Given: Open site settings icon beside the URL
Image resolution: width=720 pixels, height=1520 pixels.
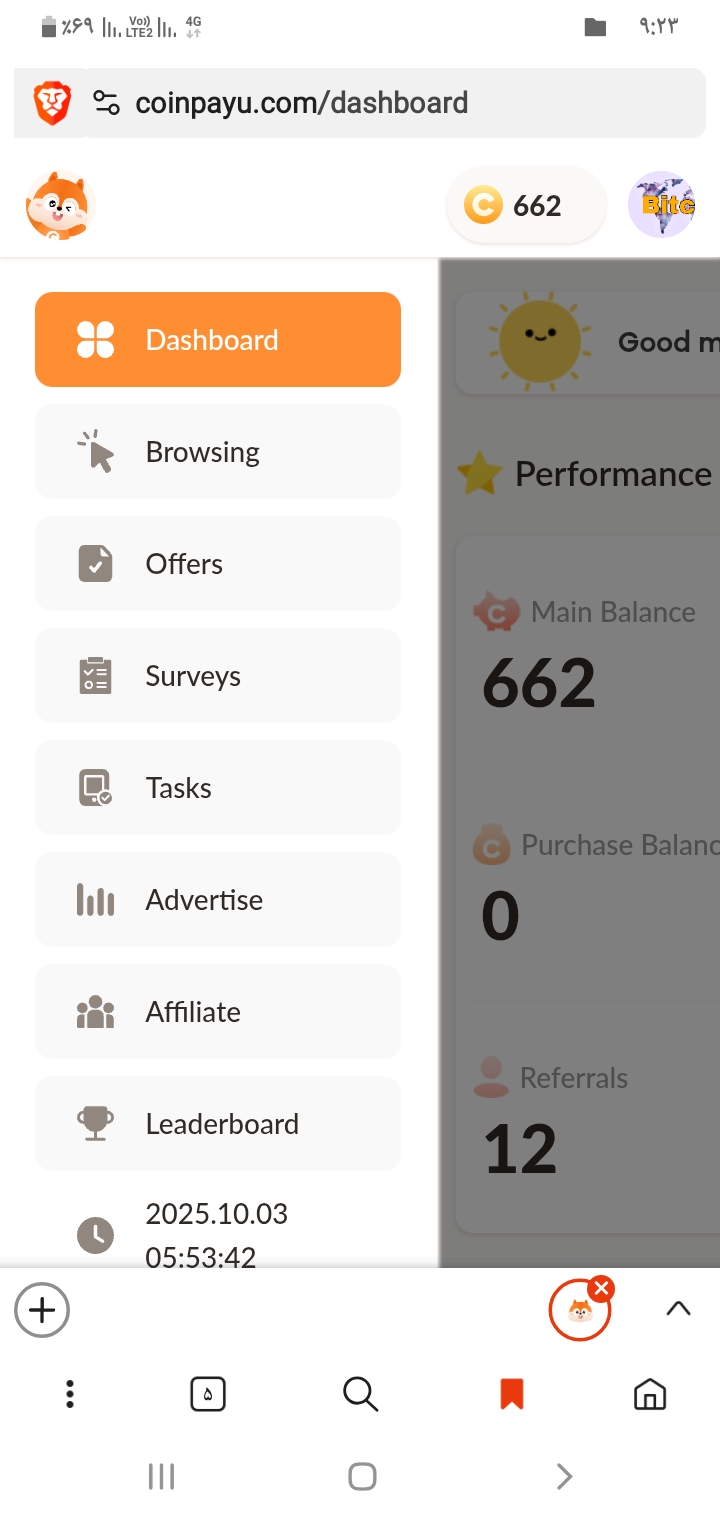Looking at the screenshot, I should tap(106, 103).
